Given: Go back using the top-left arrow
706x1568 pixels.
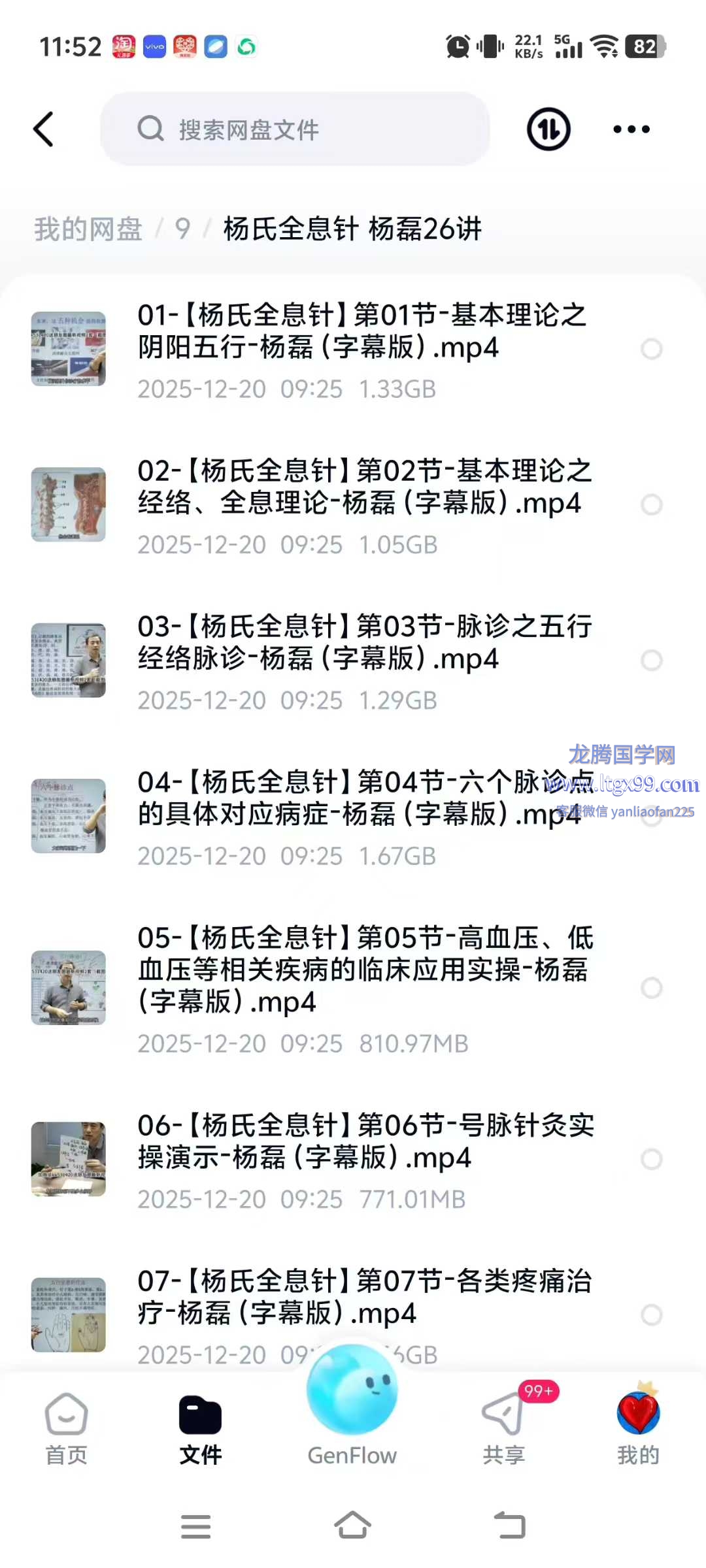Looking at the screenshot, I should pos(43,129).
